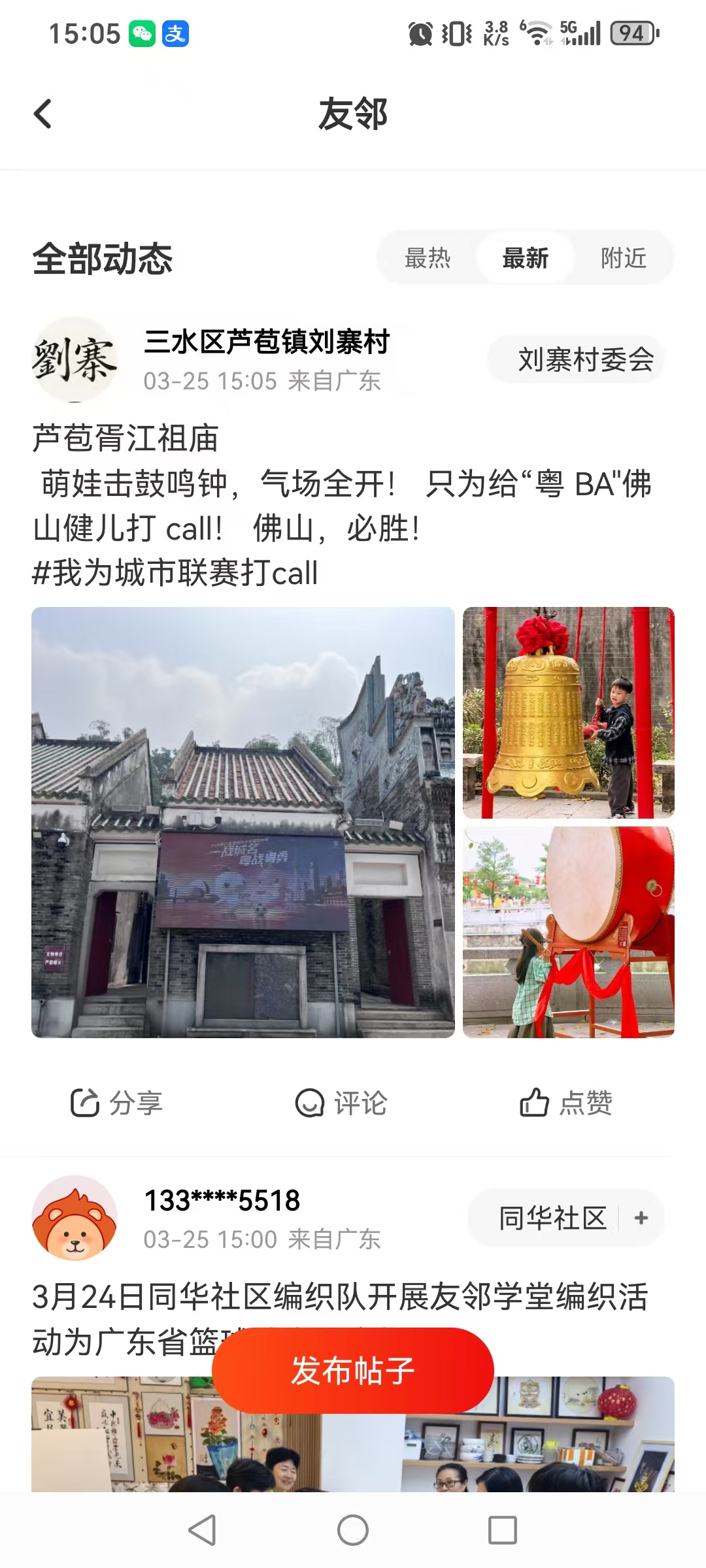This screenshot has height=1568, width=706.
Task: Open user 133****5518 avatar
Action: [75, 1218]
